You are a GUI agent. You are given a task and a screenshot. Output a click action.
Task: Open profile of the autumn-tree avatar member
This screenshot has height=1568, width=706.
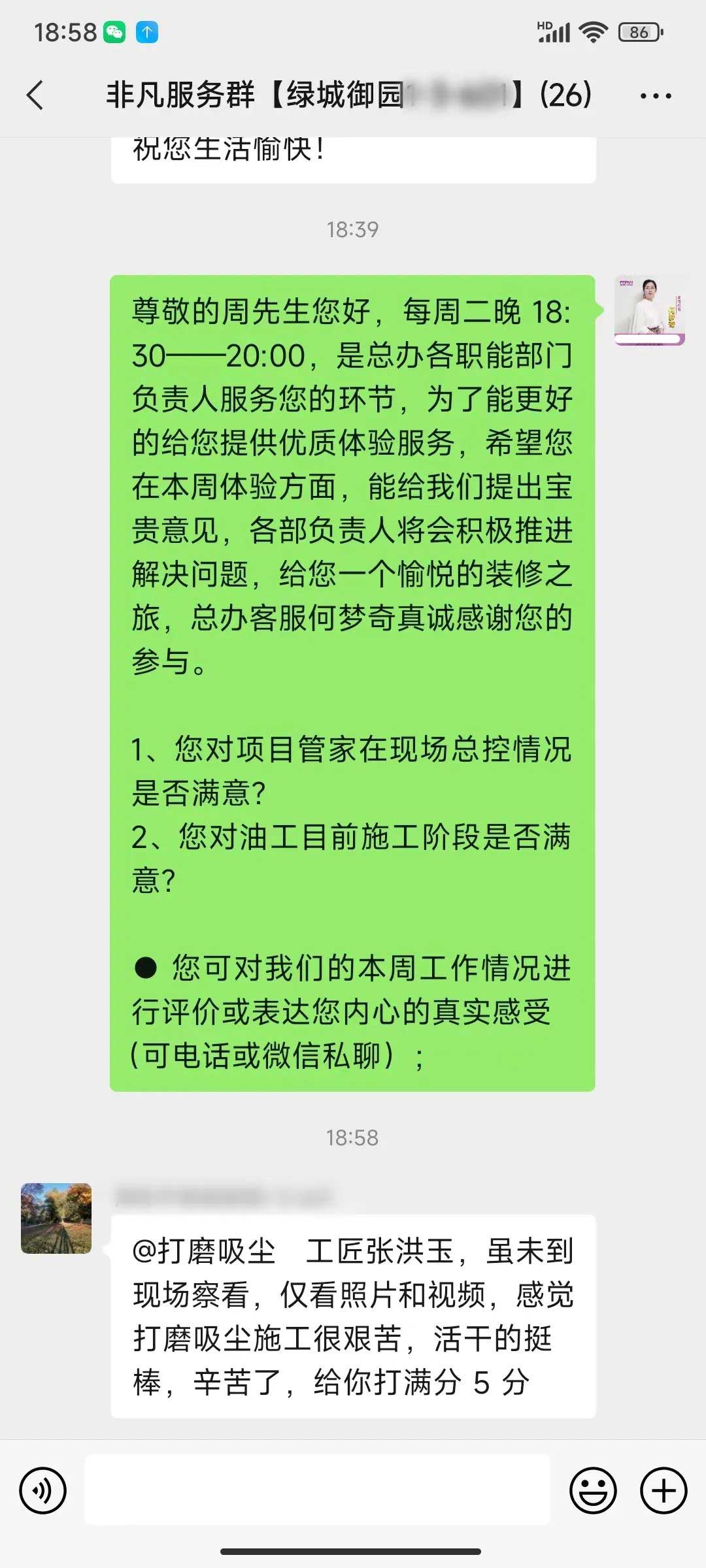click(x=56, y=1218)
